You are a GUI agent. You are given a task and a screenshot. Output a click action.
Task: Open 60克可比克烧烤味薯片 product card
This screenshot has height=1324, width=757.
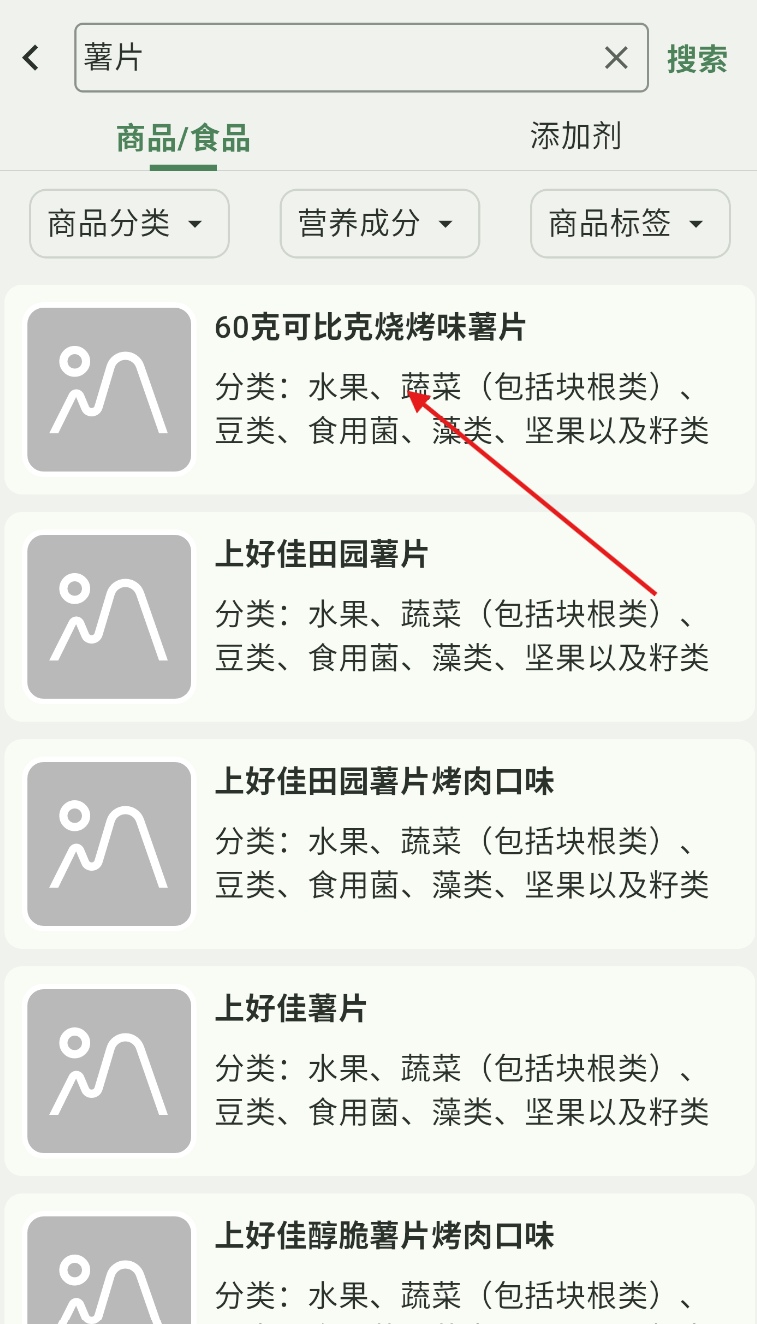click(379, 389)
